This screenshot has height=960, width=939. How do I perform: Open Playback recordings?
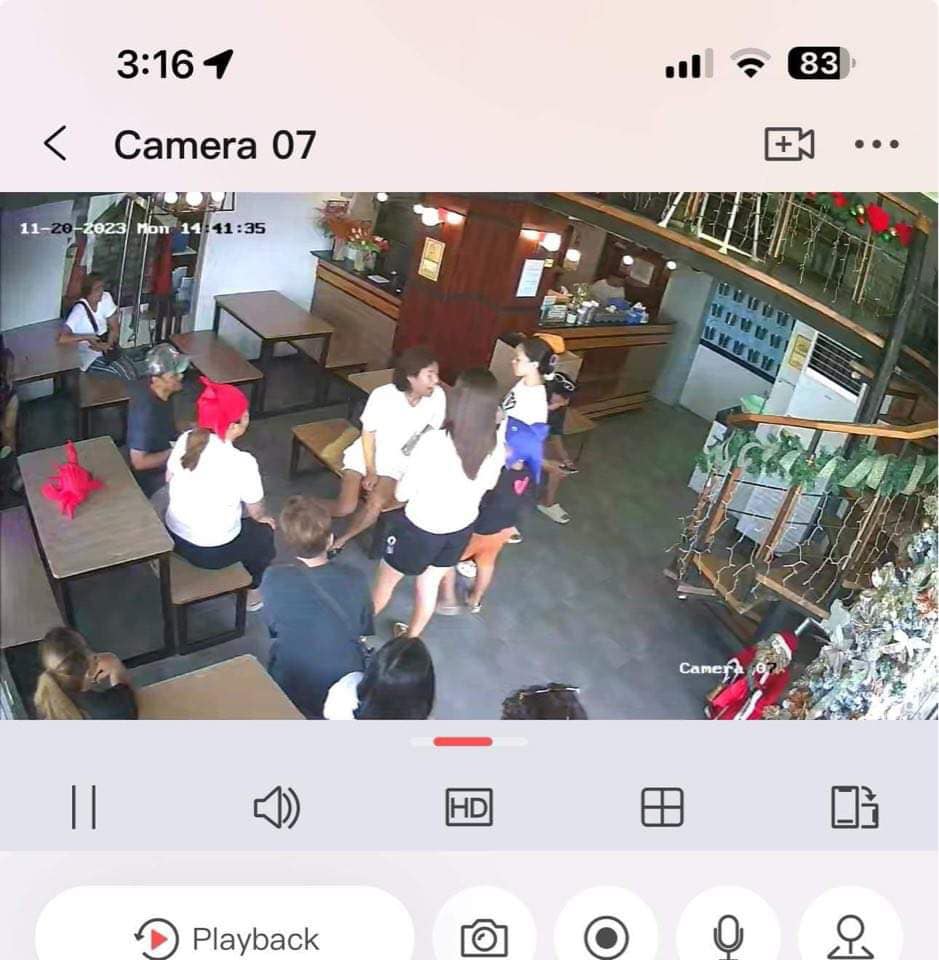[x=226, y=938]
